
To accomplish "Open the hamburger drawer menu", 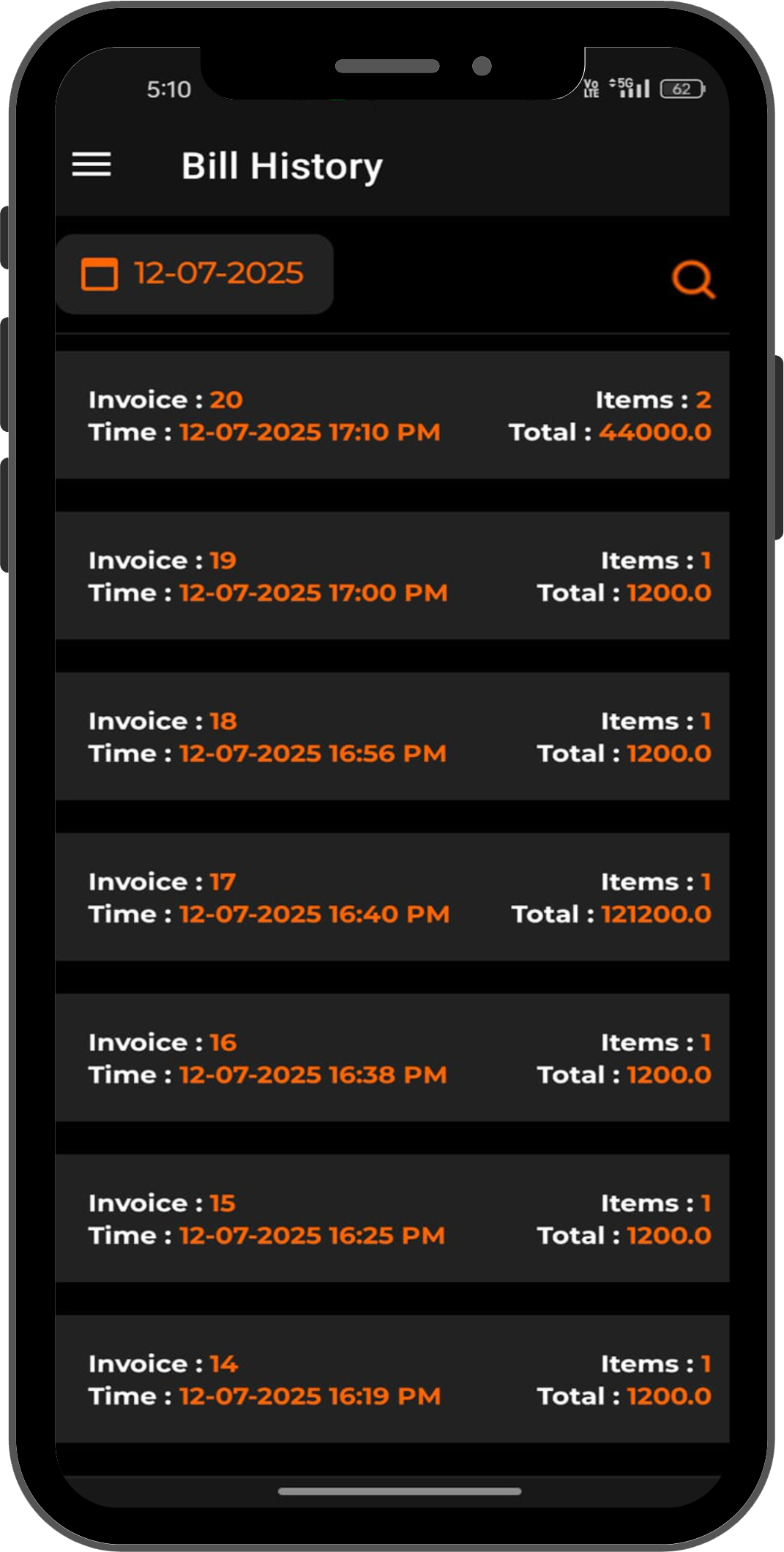I will pyautogui.click(x=92, y=165).
